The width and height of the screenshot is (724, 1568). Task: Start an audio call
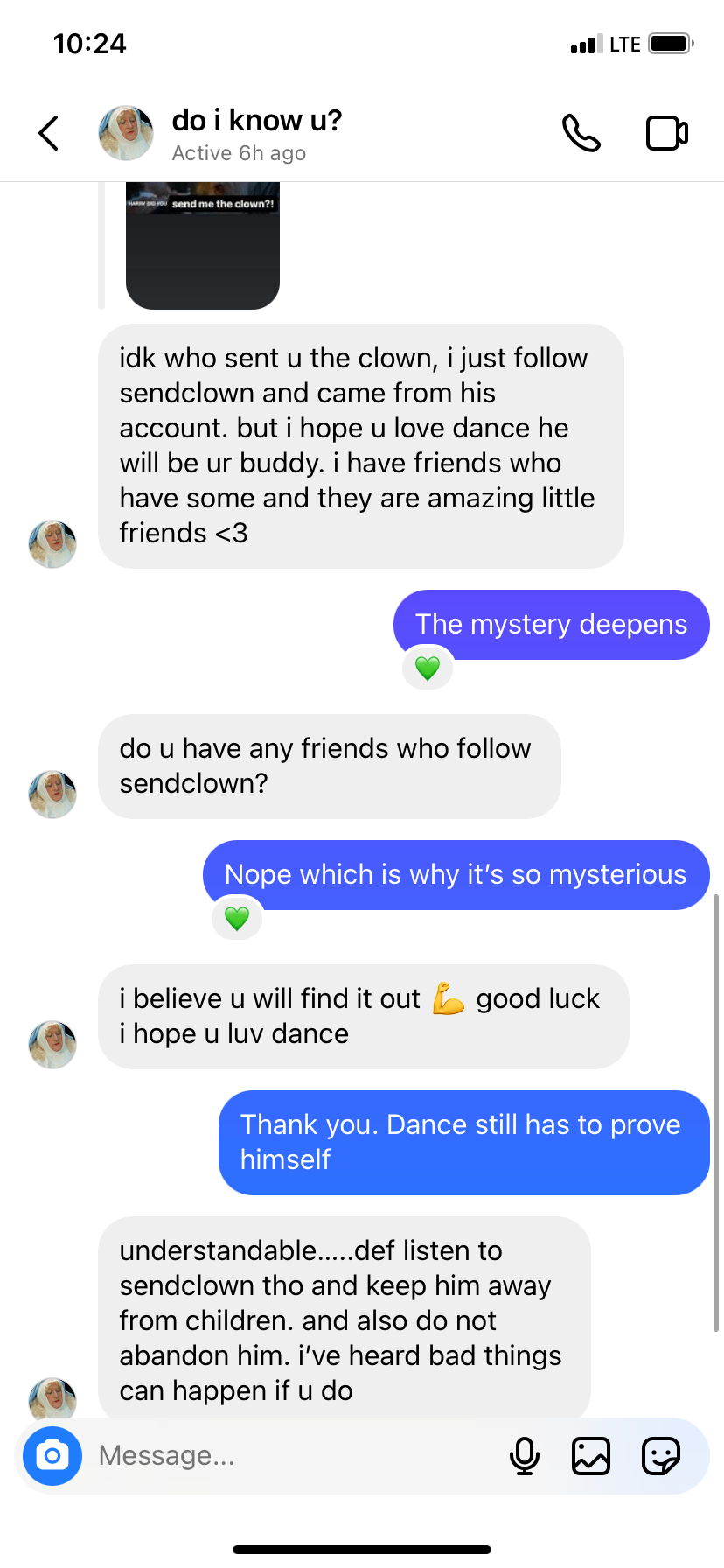click(x=581, y=133)
